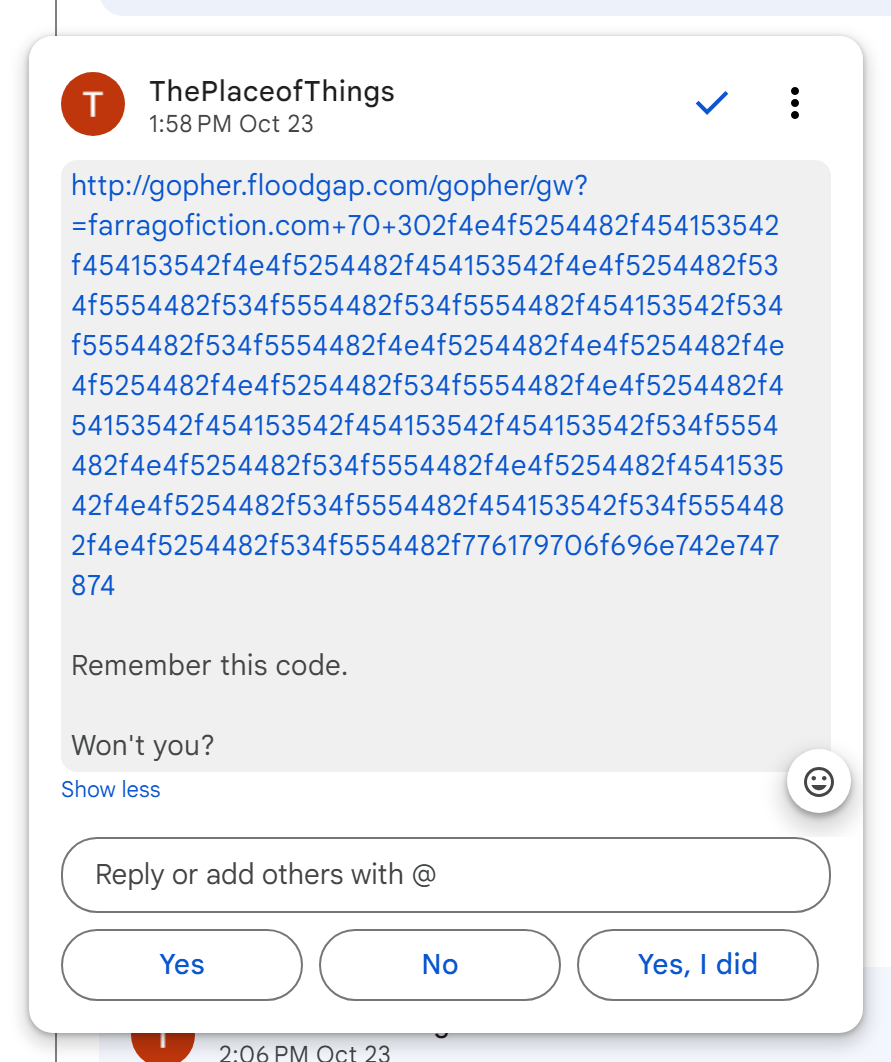Viewport: 891px width, 1062px height.
Task: Resolve the comment with the checkmark
Action: (x=711, y=102)
